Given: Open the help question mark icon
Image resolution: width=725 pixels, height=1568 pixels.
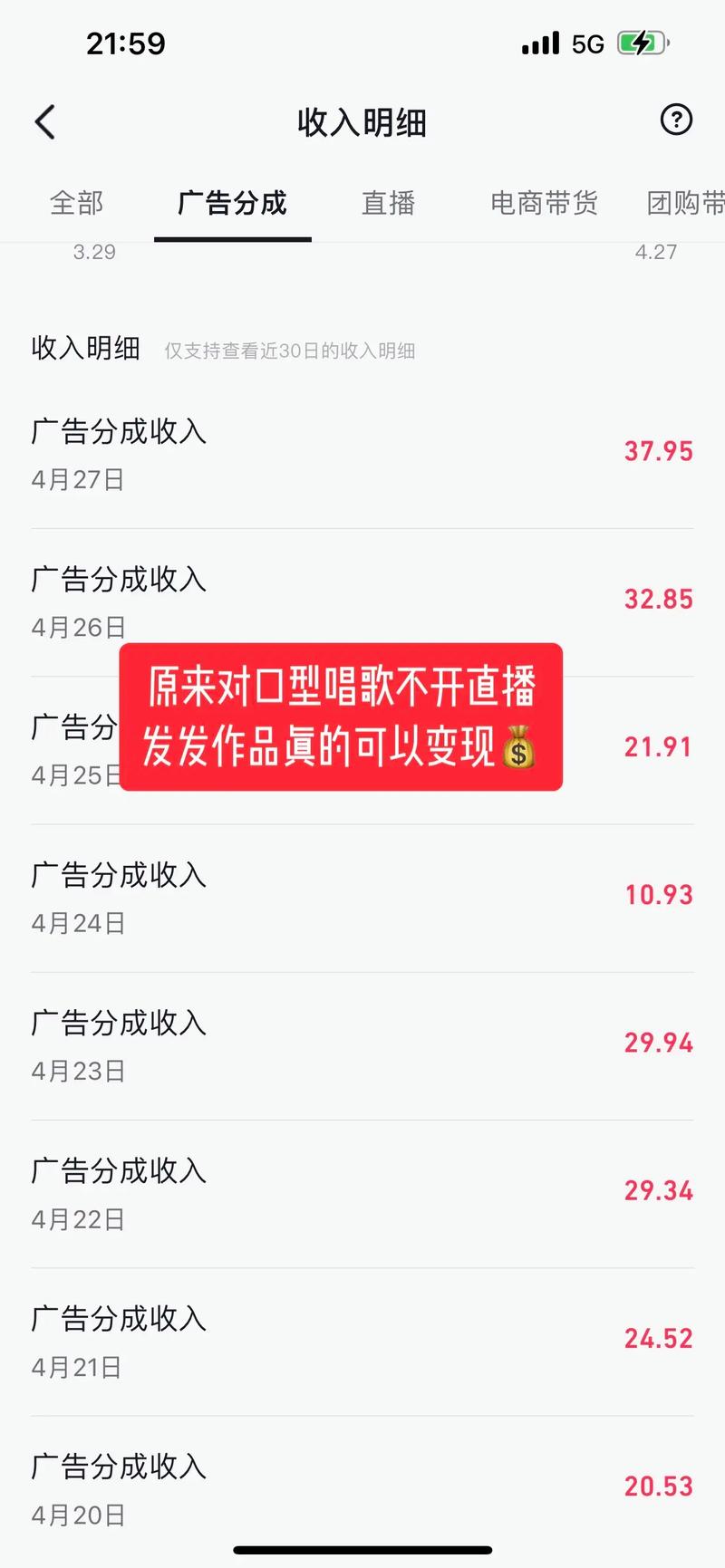Looking at the screenshot, I should pyautogui.click(x=676, y=120).
